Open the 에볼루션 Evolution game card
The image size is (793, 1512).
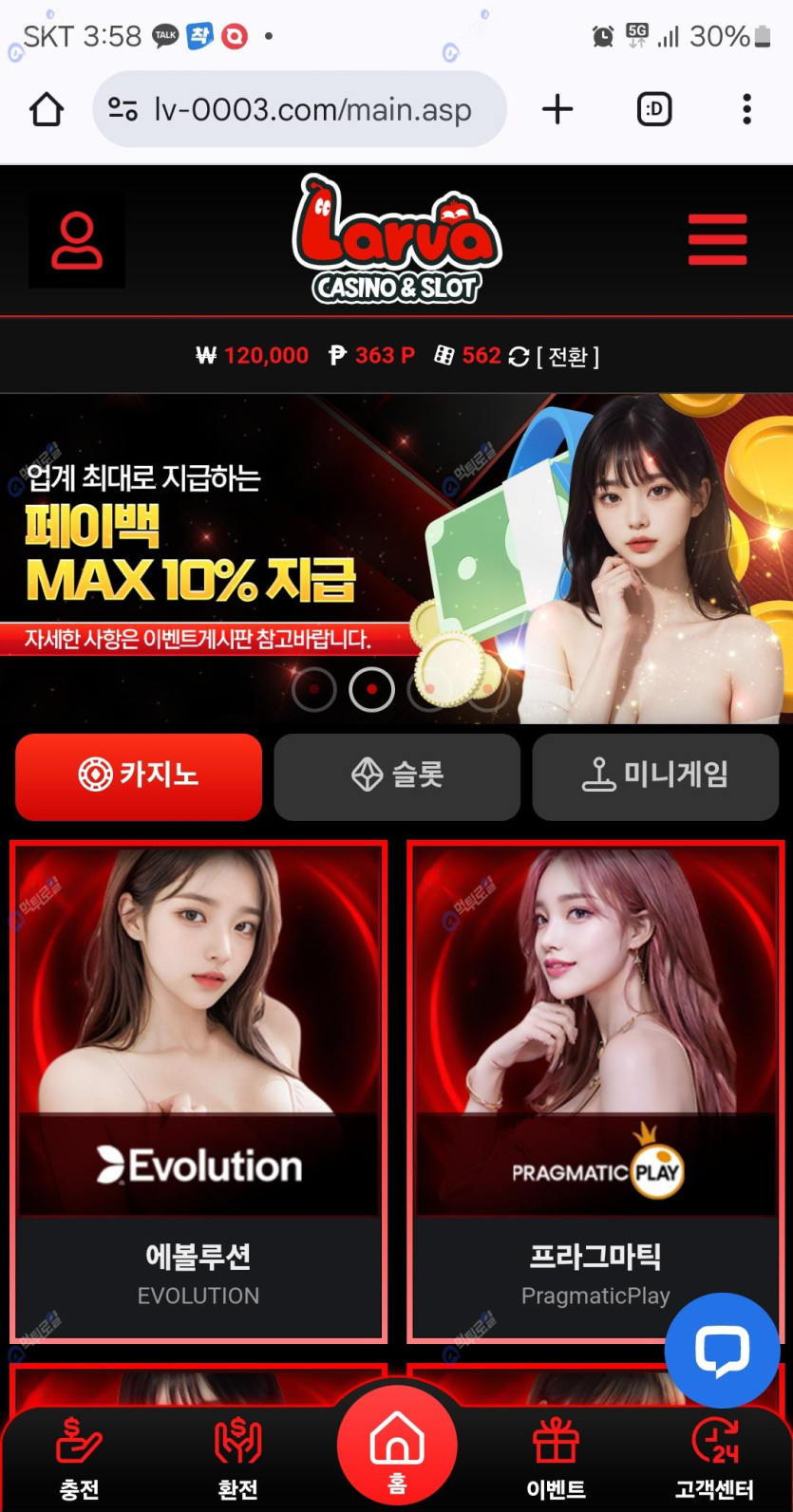coord(198,1090)
